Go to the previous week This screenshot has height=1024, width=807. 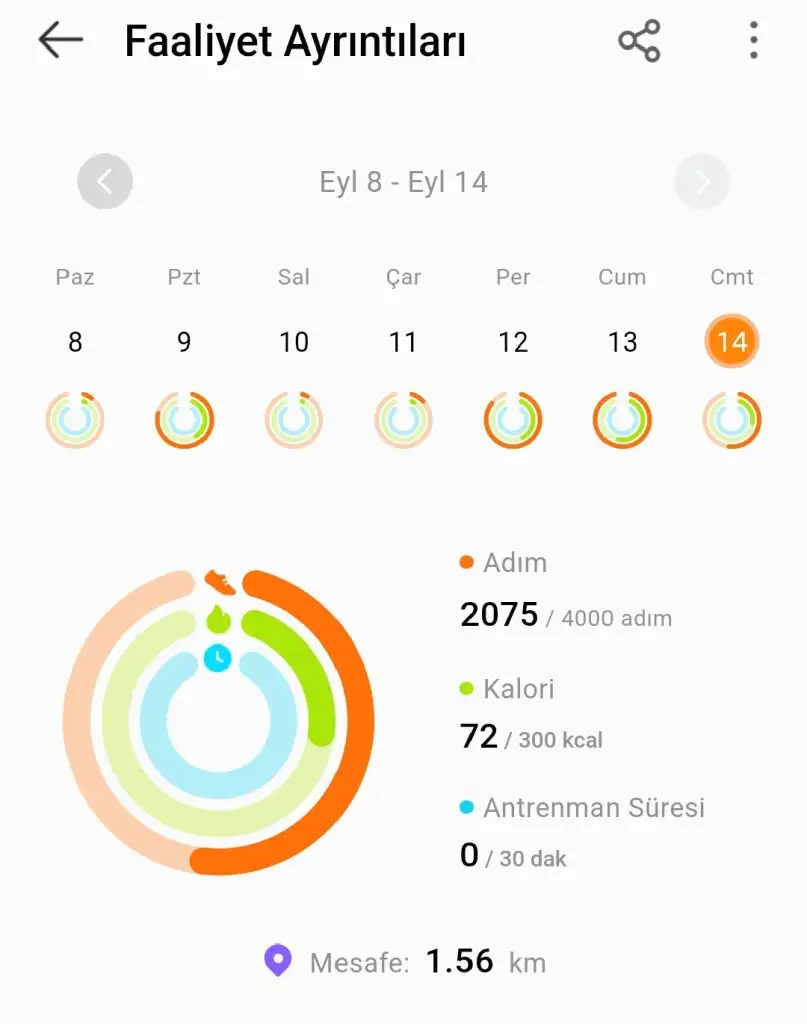(105, 182)
